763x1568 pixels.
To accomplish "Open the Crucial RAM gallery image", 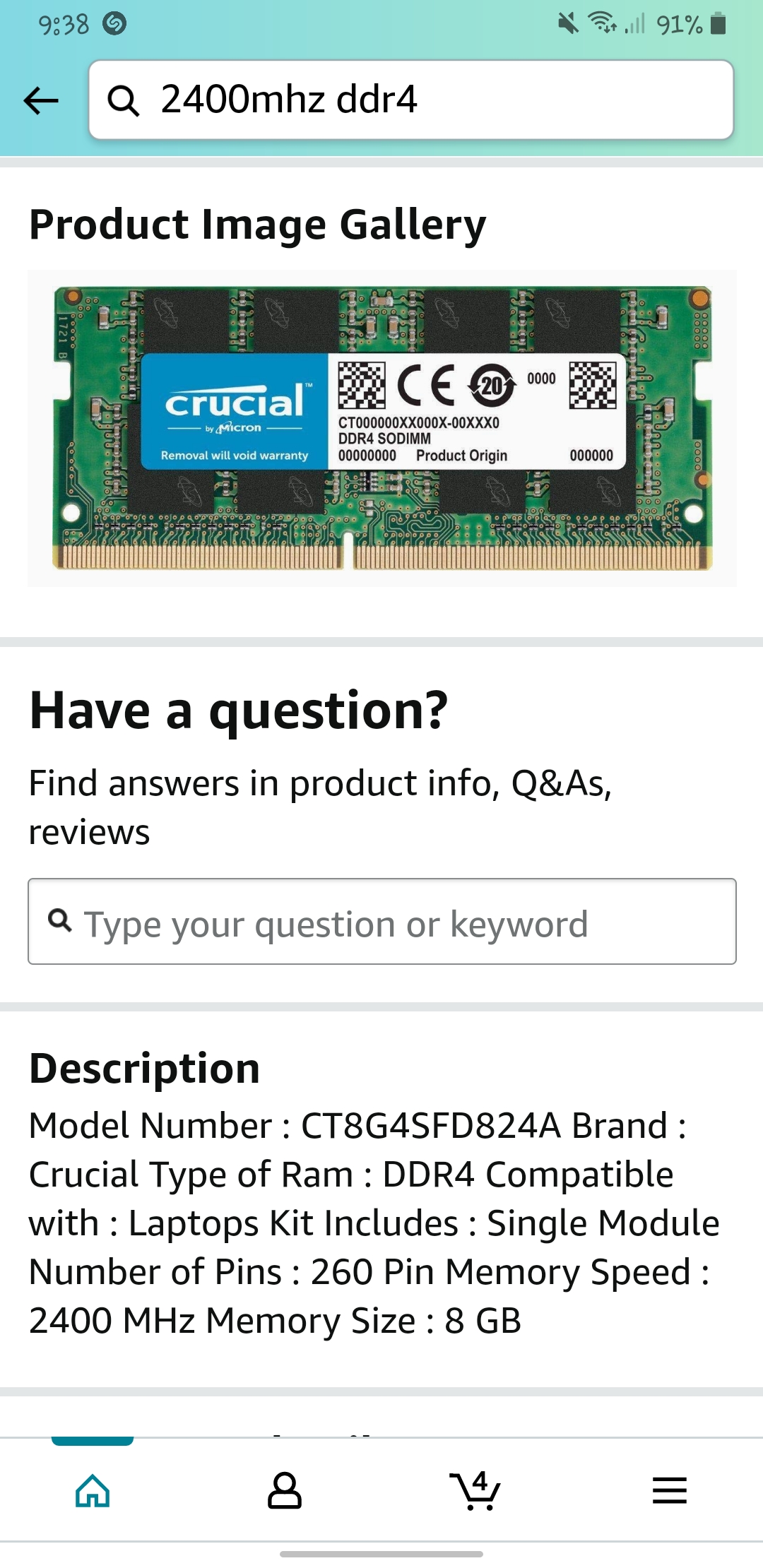I will pyautogui.click(x=381, y=428).
